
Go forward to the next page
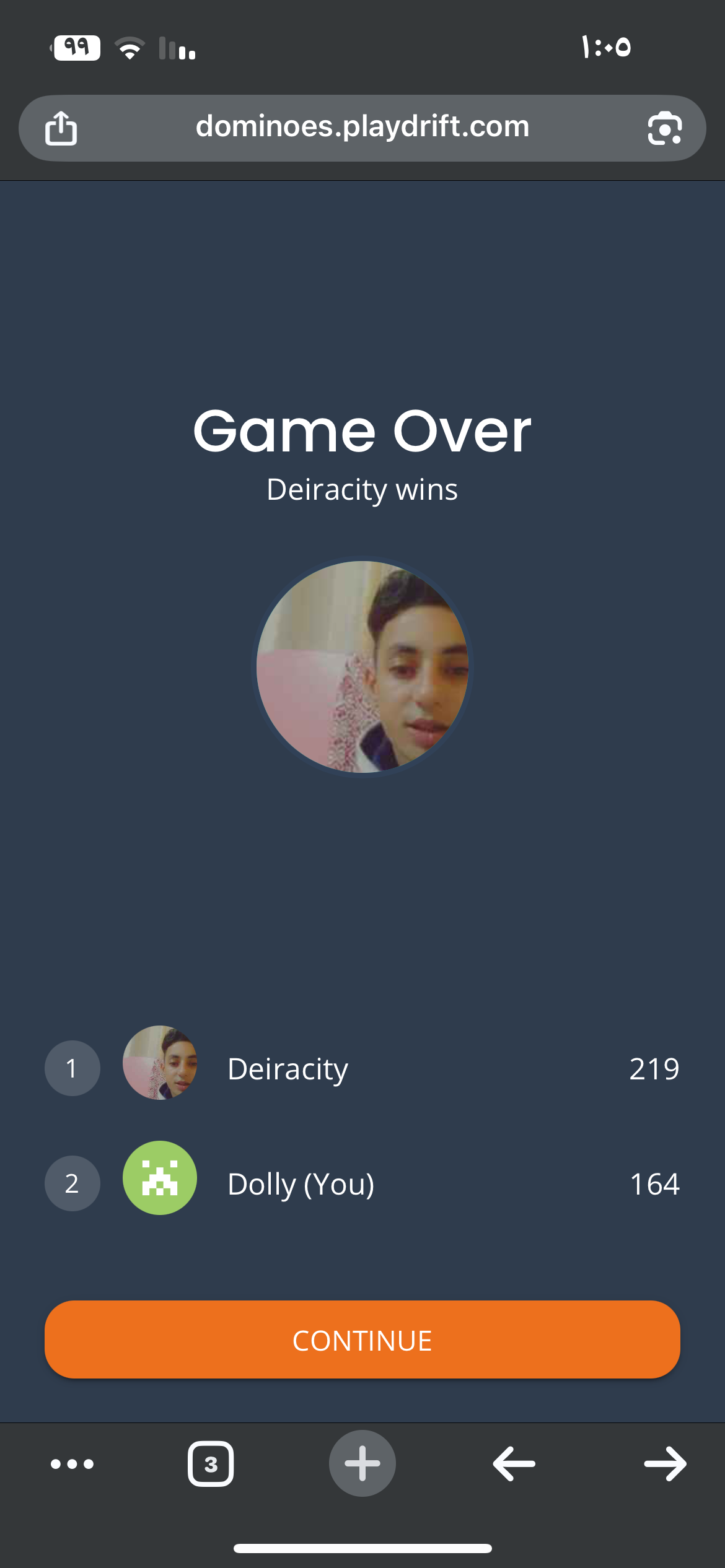point(665,1464)
